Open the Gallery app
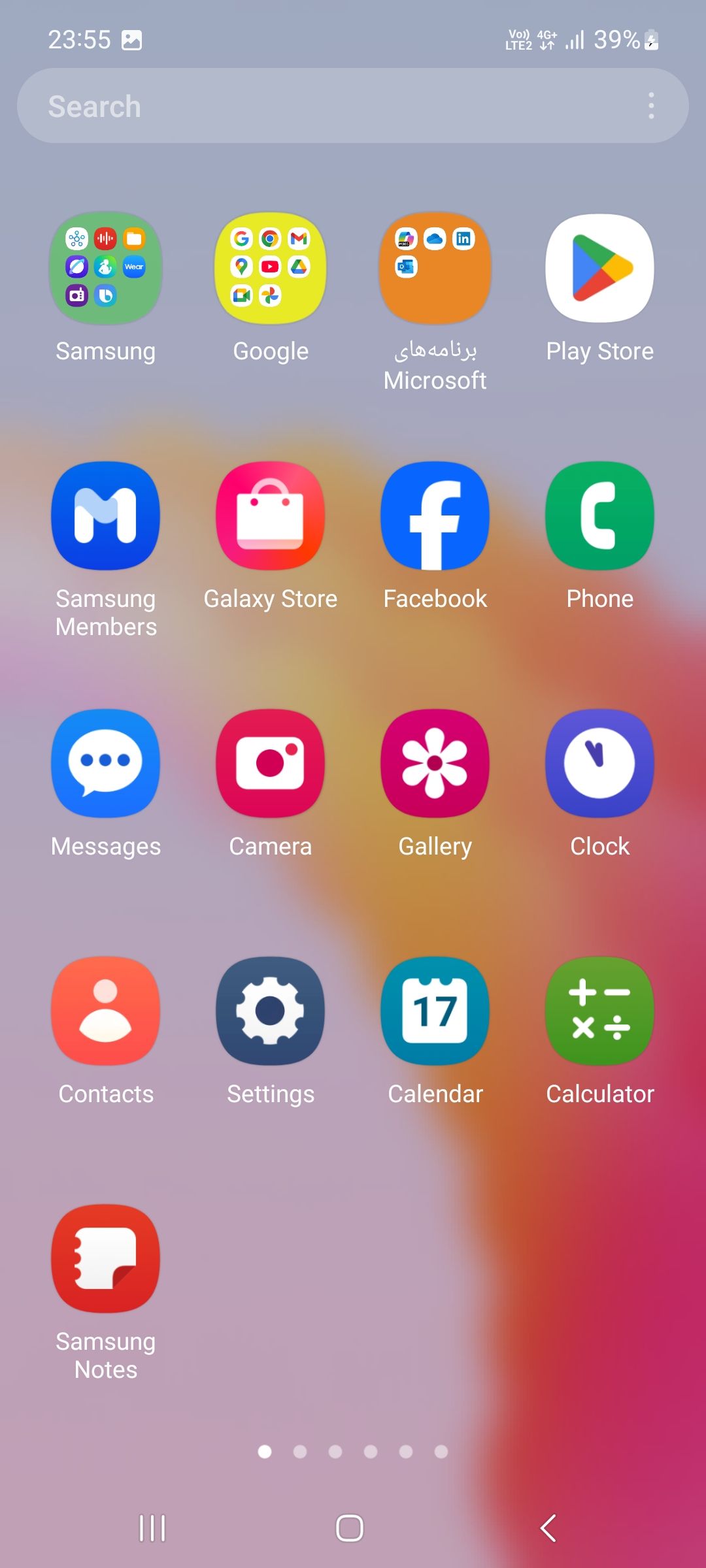 tap(435, 763)
